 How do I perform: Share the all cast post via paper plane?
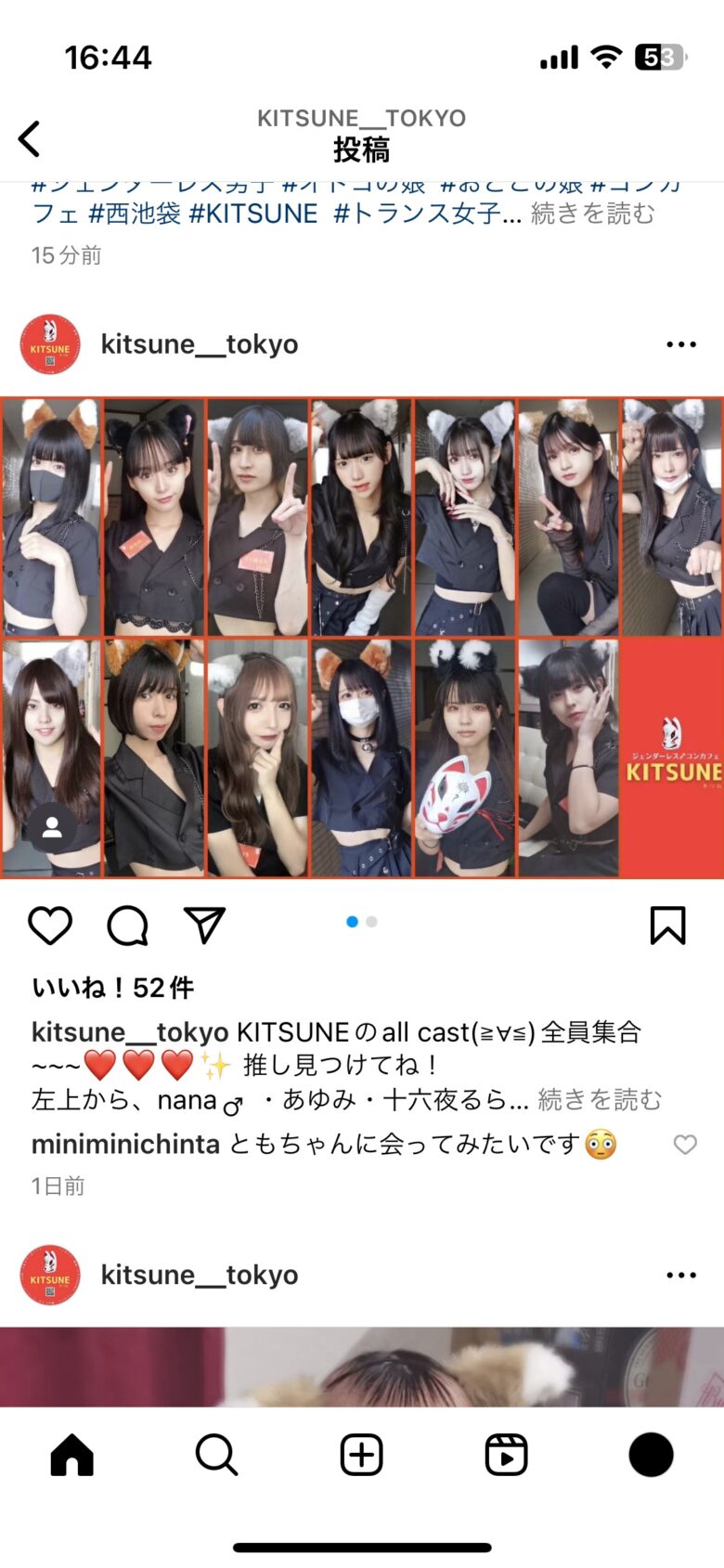[x=205, y=926]
